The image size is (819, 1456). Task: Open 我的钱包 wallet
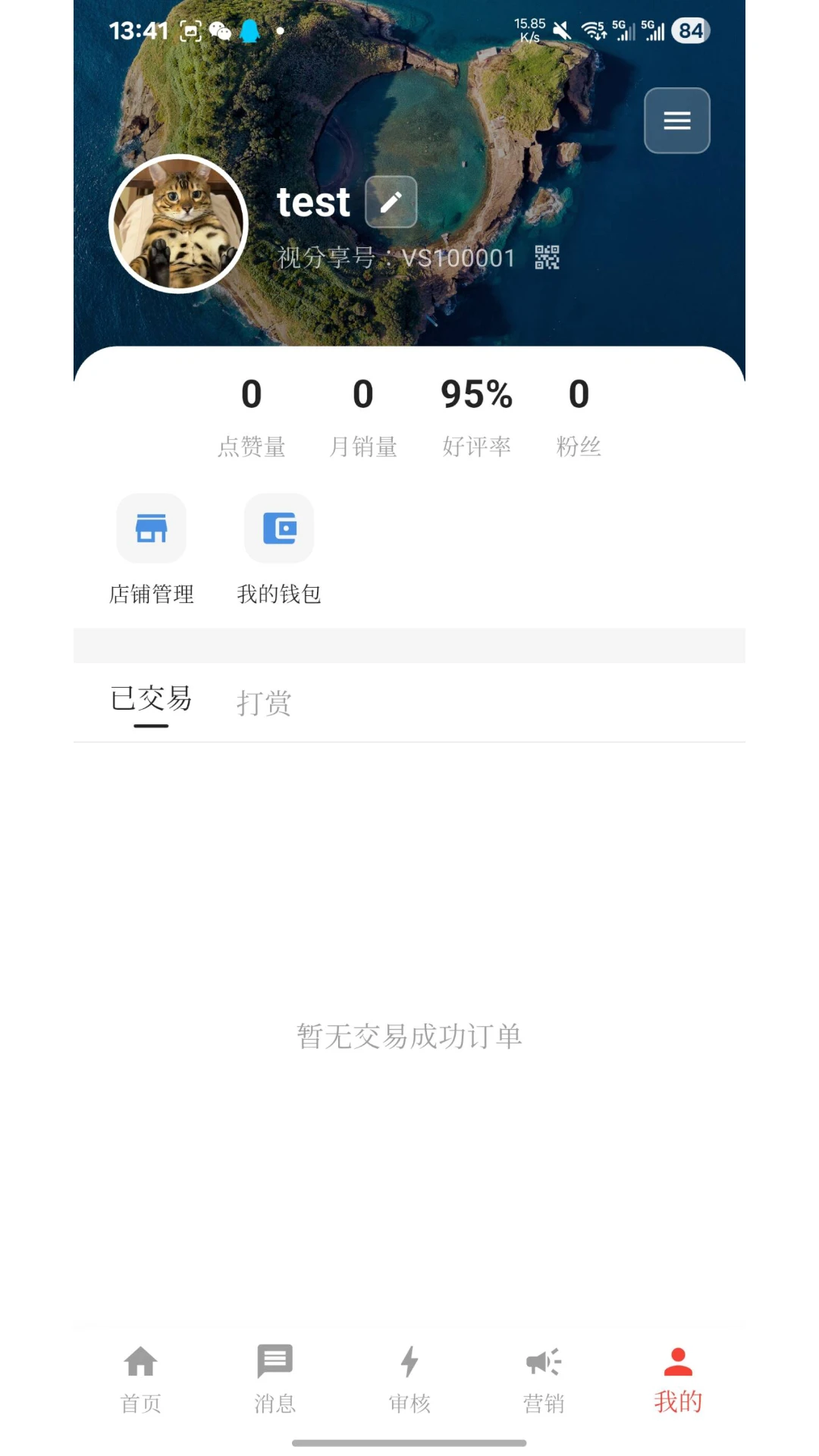pyautogui.click(x=278, y=529)
